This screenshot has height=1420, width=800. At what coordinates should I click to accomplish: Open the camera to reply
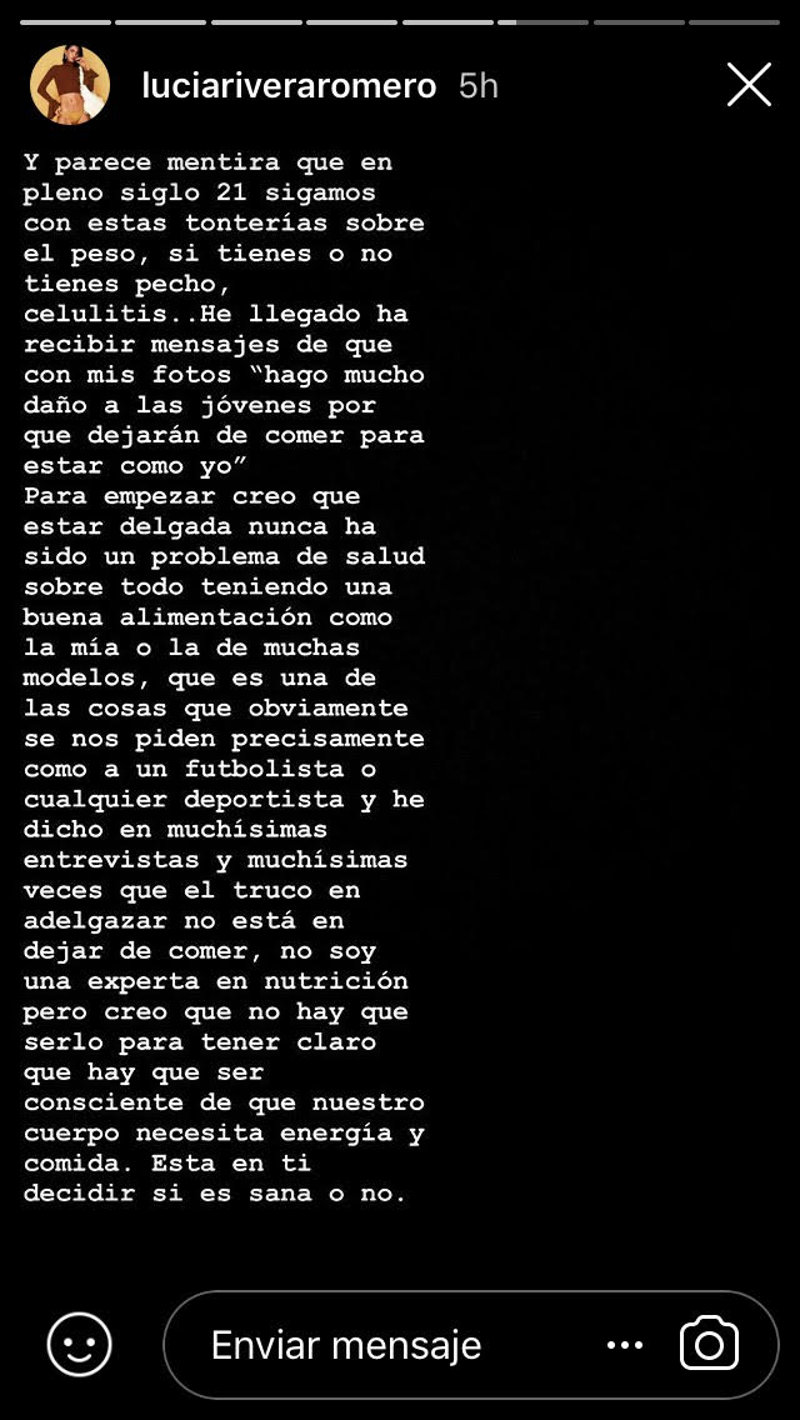point(709,1344)
